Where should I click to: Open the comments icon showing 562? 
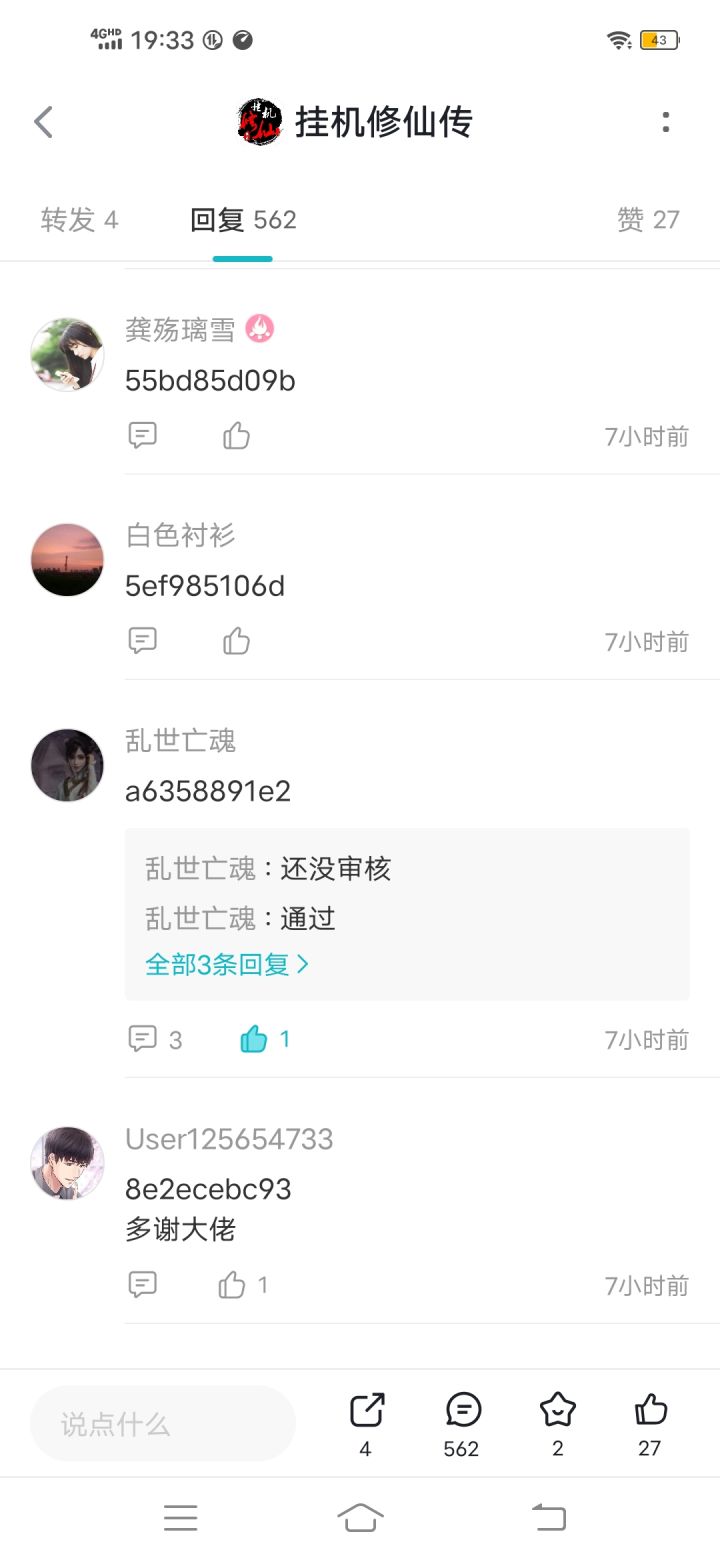[x=462, y=1411]
